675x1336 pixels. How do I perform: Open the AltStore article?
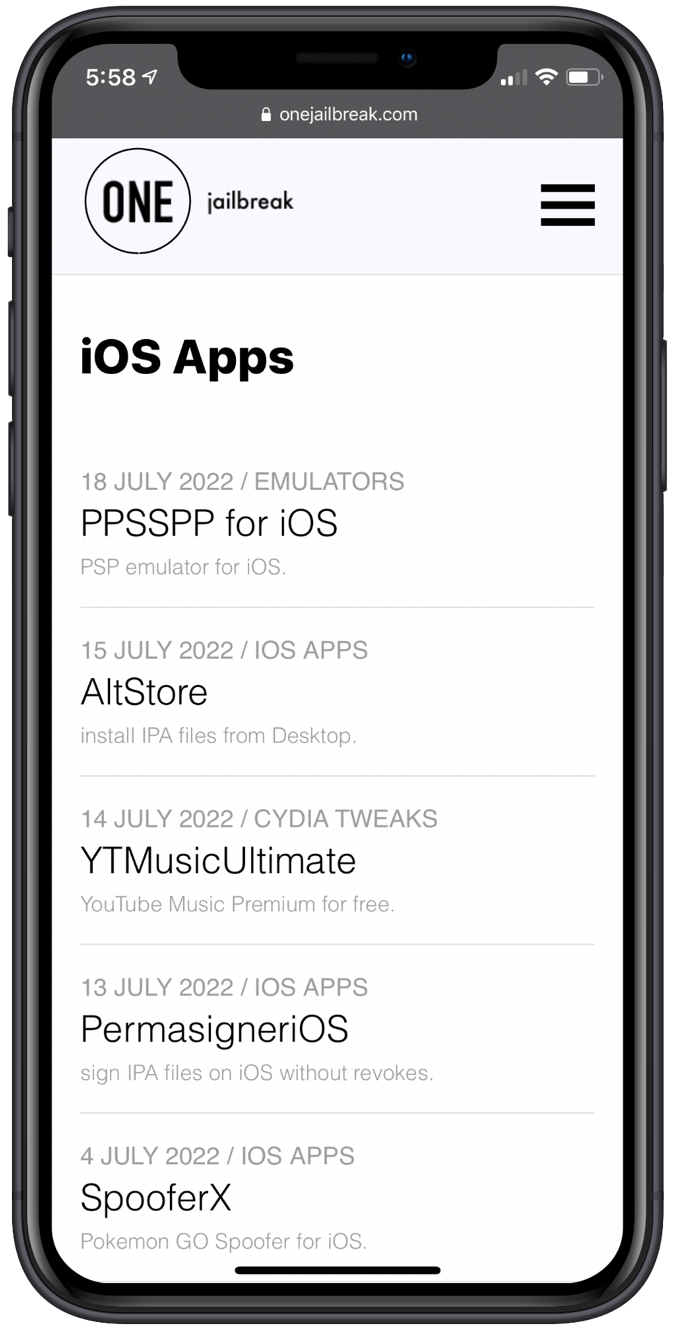coord(144,692)
